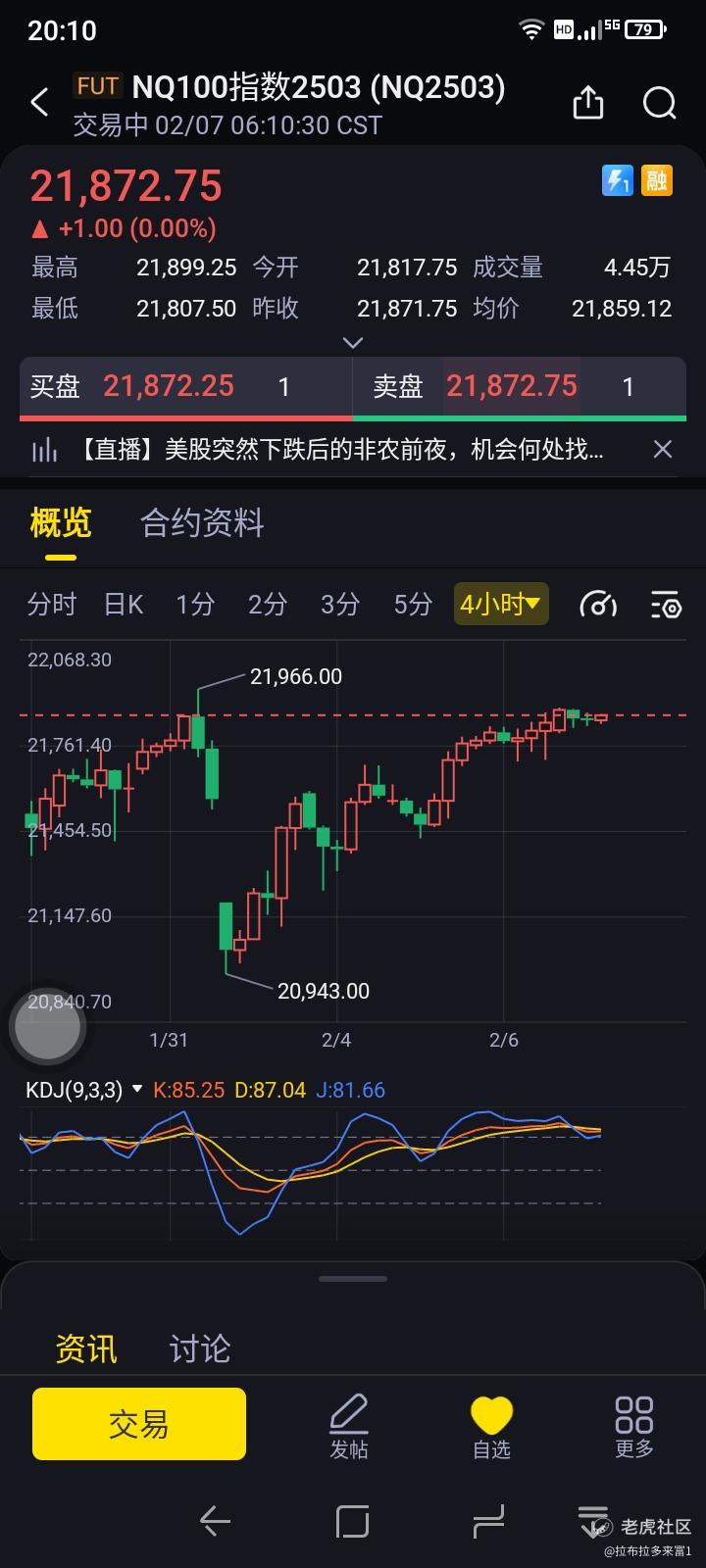Screen dimensions: 706x1568
Task: Open search with the magnifier icon
Action: tap(659, 102)
